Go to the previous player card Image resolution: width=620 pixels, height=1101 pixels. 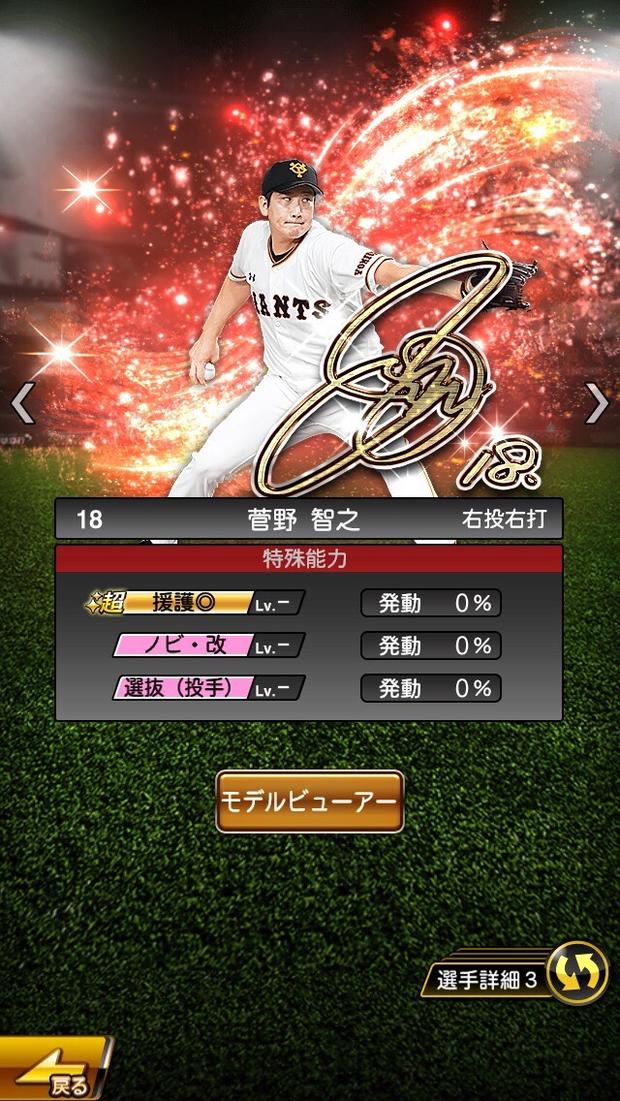pos(22,403)
